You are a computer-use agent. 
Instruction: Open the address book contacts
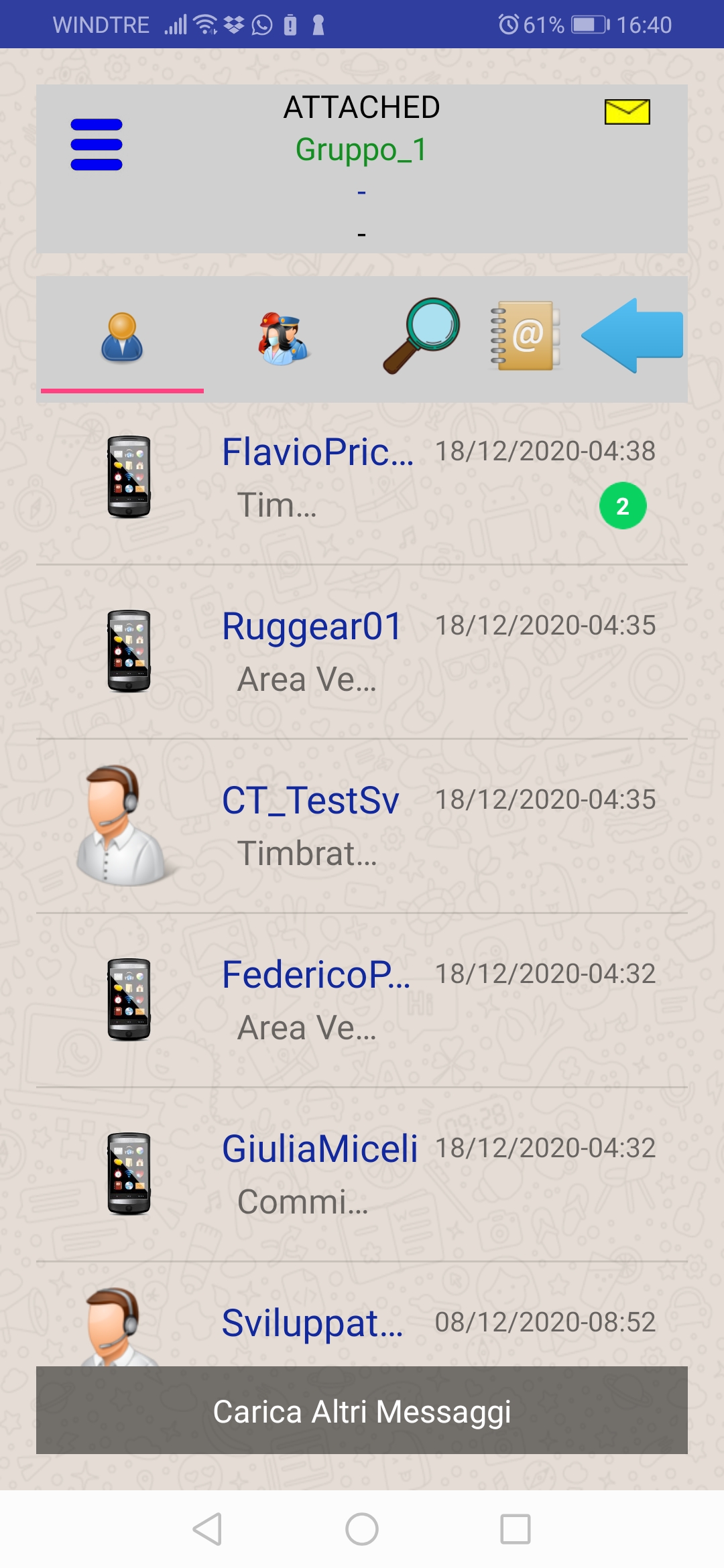(x=526, y=336)
